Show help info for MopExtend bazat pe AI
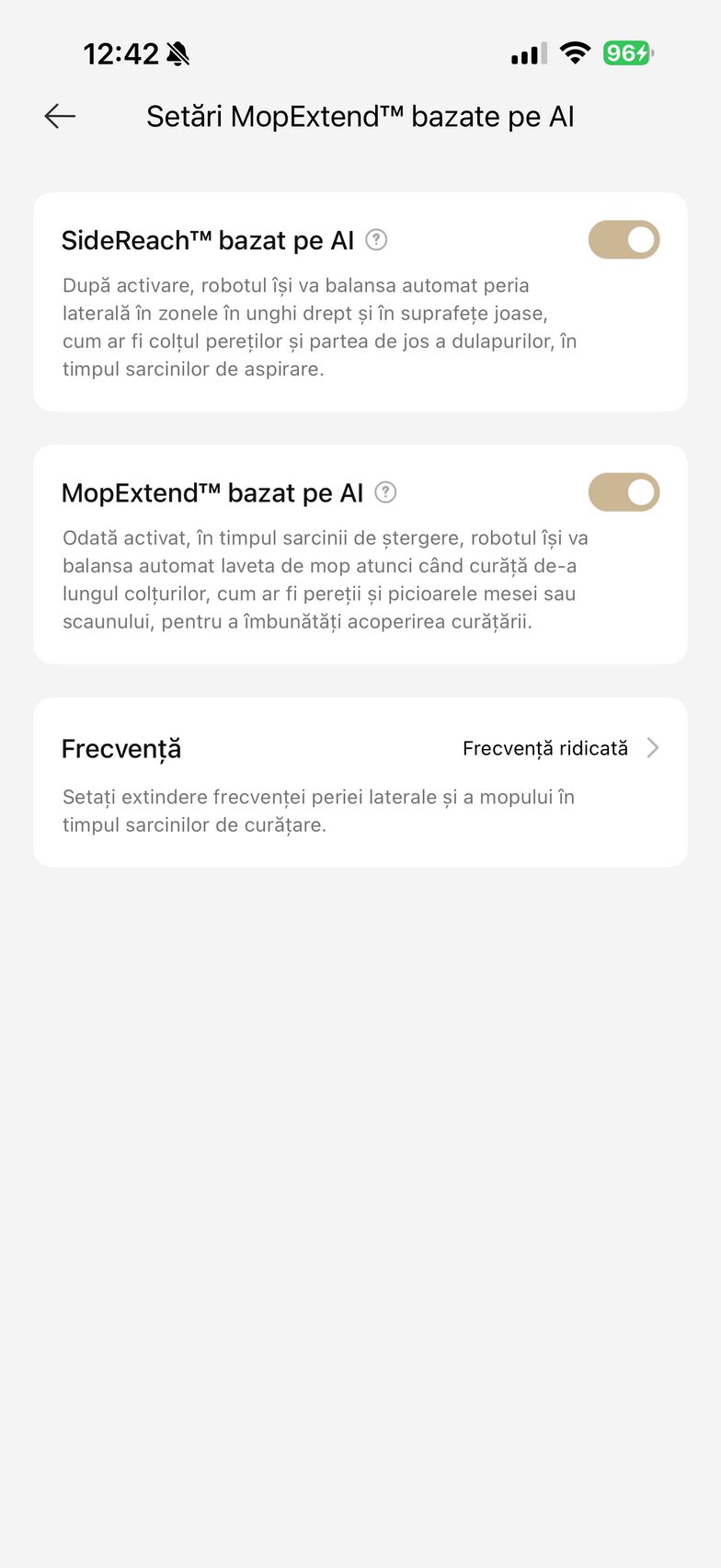 [386, 492]
